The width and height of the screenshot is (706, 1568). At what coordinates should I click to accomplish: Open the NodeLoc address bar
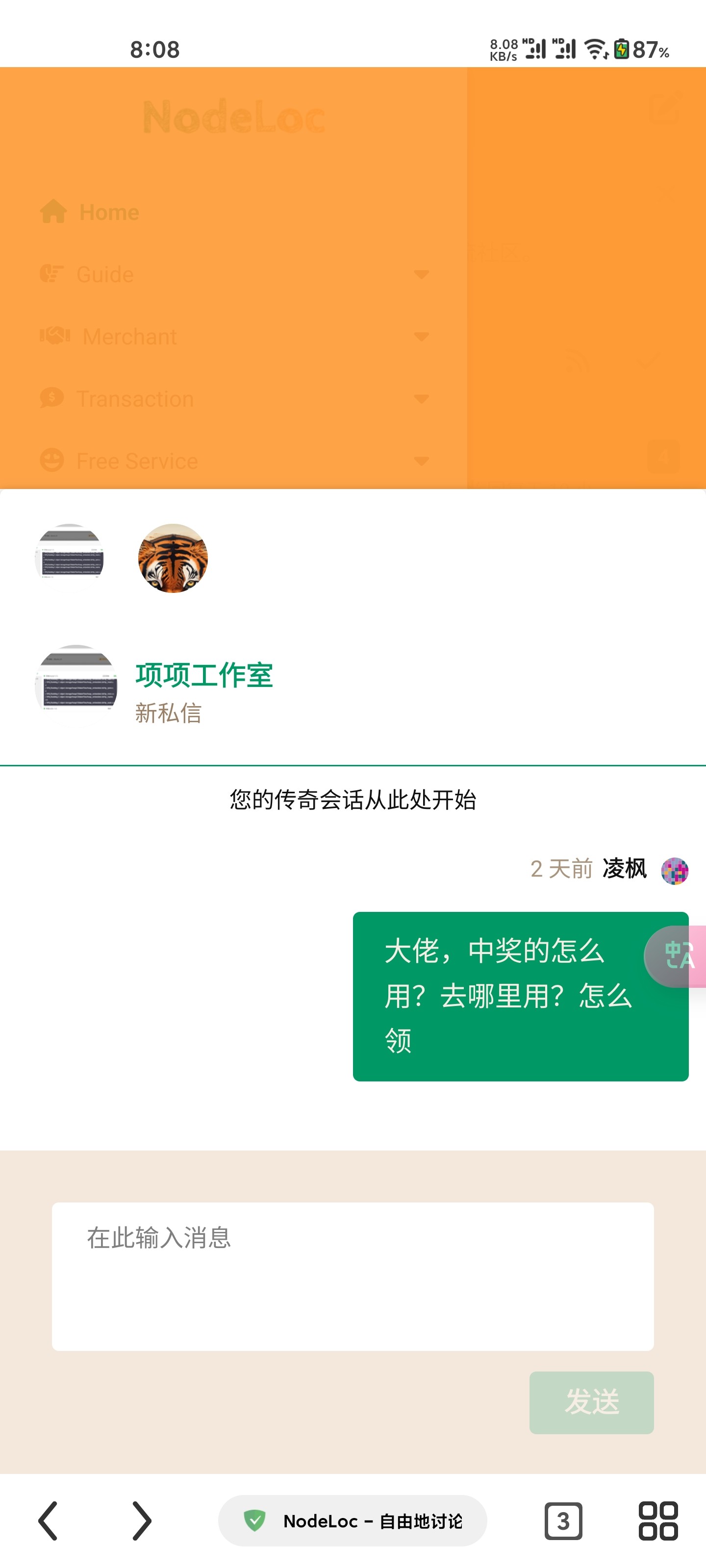[x=353, y=1520]
